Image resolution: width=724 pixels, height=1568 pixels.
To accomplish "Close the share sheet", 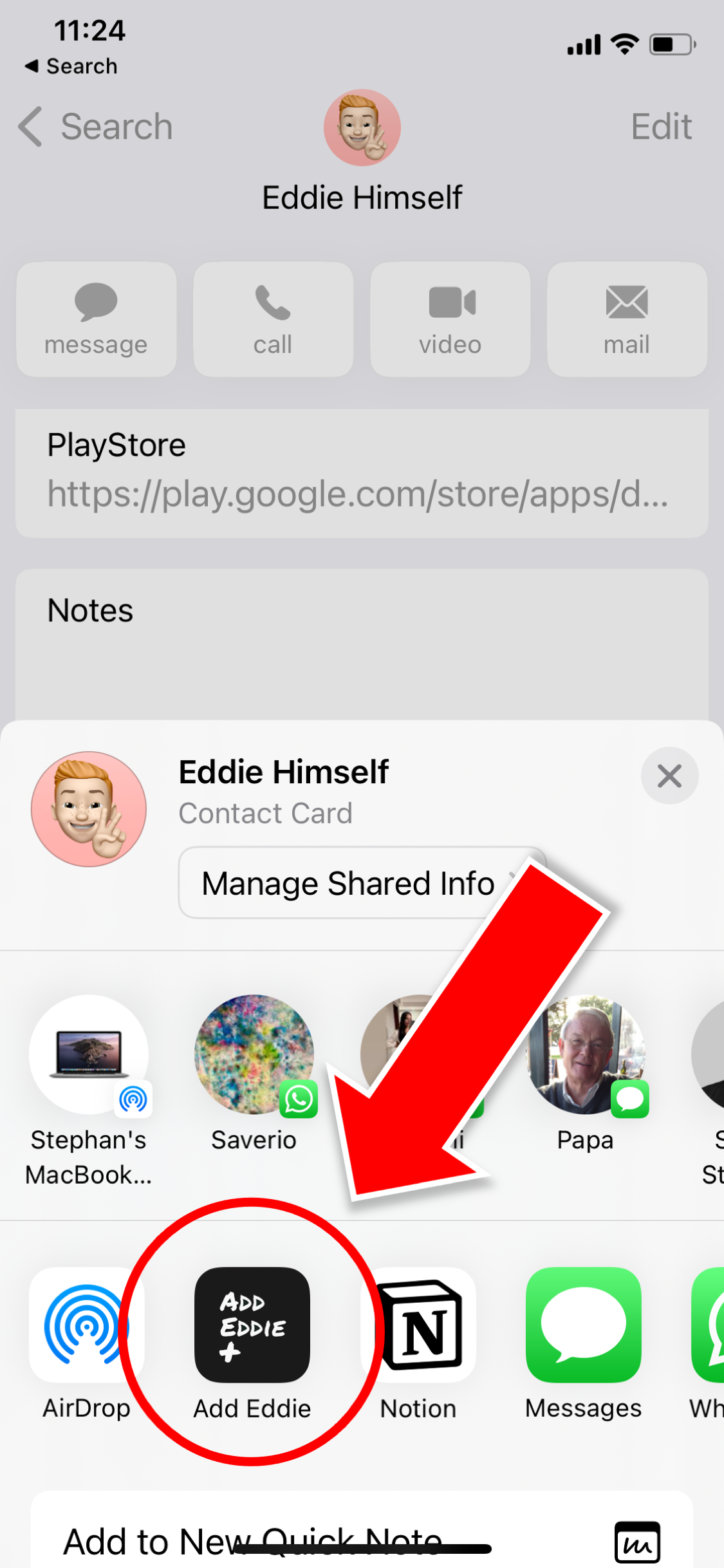I will pyautogui.click(x=669, y=776).
